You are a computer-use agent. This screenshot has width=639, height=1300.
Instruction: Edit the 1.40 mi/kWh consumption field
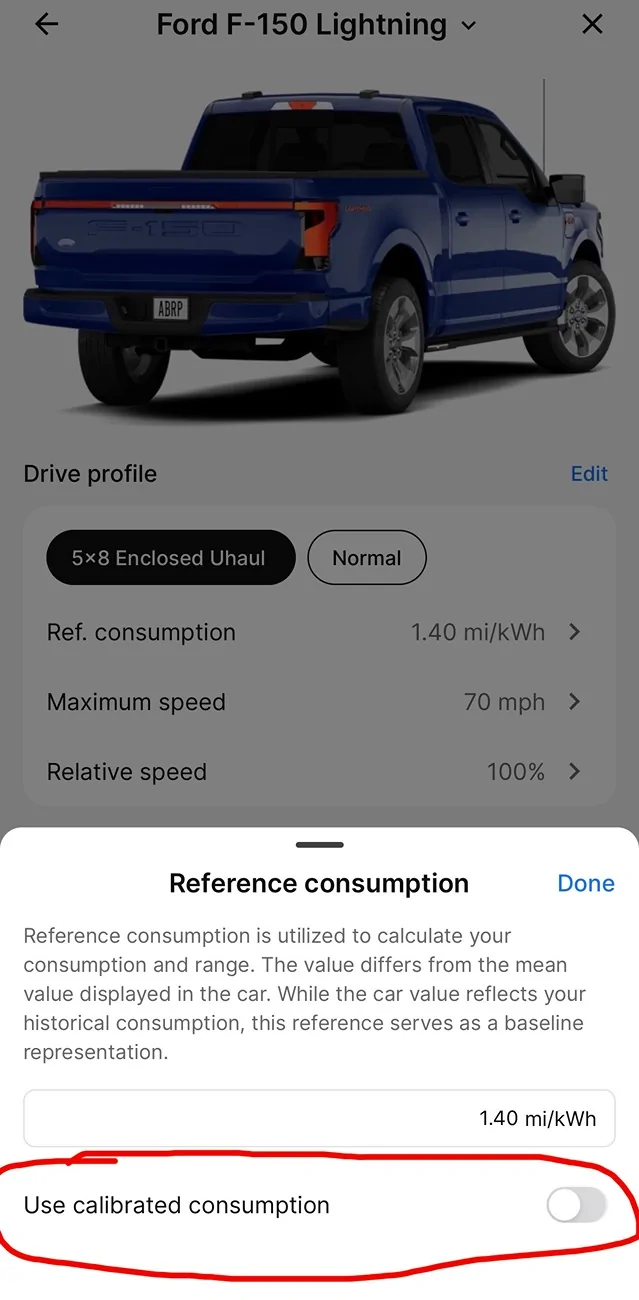[x=319, y=1118]
